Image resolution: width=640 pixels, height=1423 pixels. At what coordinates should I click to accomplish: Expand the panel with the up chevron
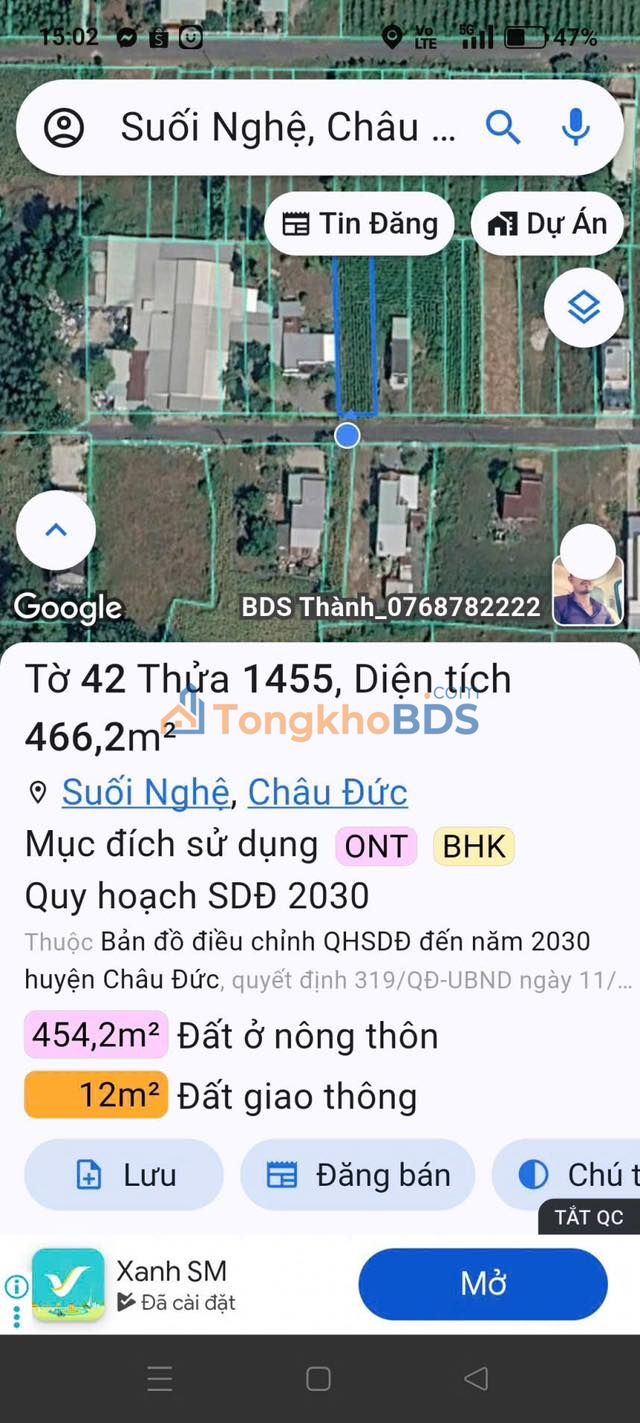[56, 530]
